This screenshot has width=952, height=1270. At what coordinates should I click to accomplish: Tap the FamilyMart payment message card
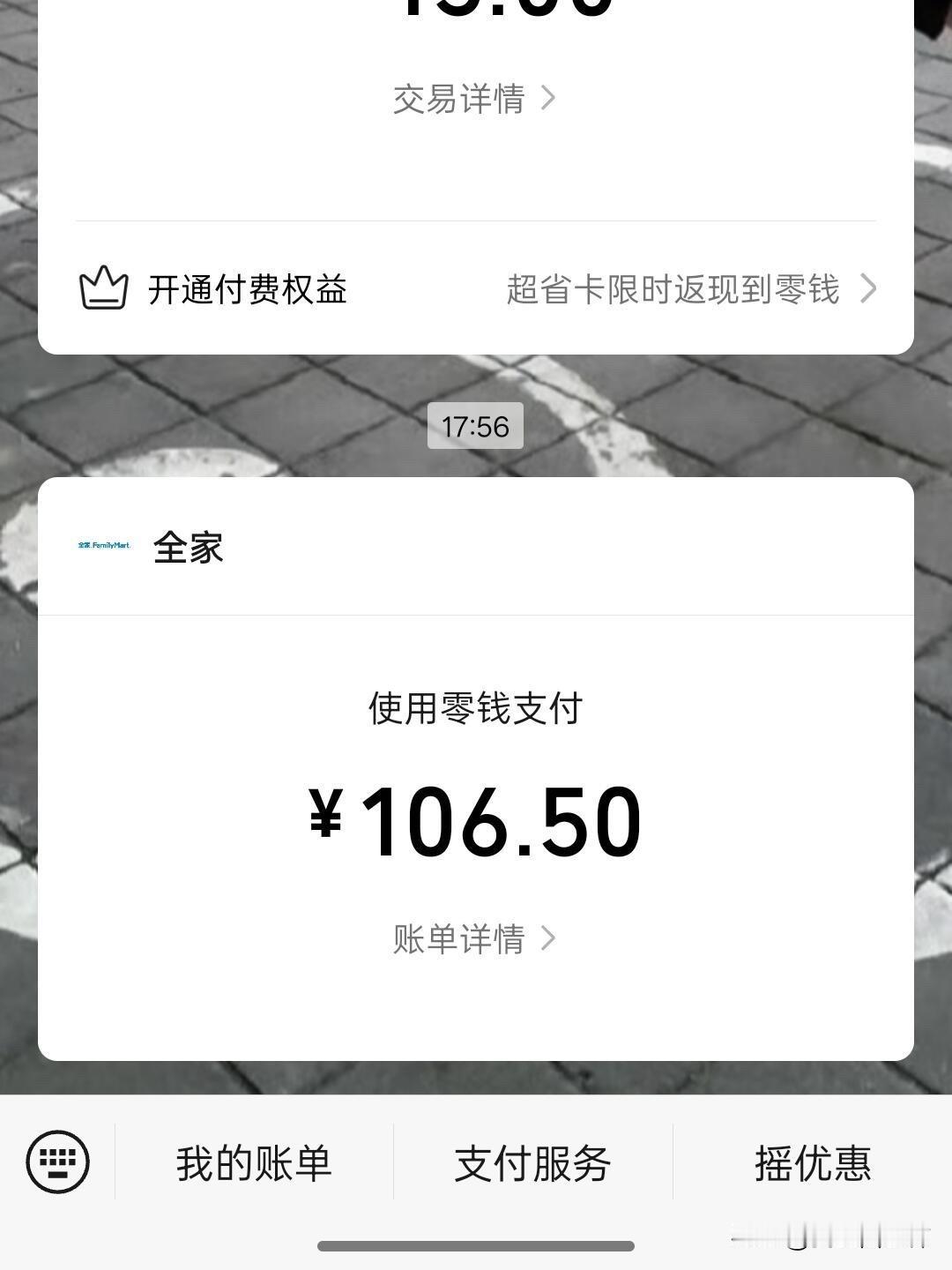click(x=476, y=767)
